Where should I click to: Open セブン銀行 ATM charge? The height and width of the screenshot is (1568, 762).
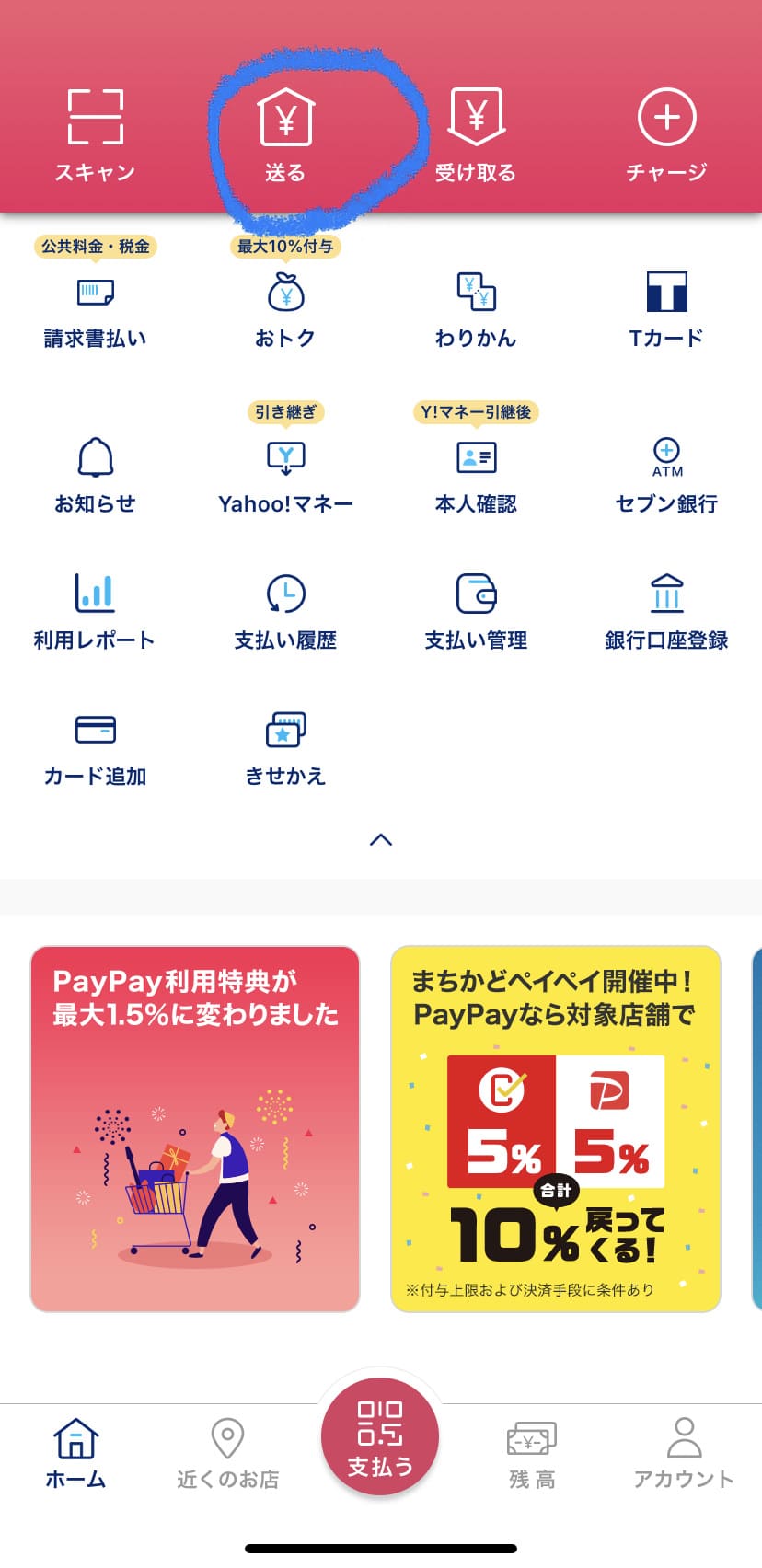pos(666,477)
